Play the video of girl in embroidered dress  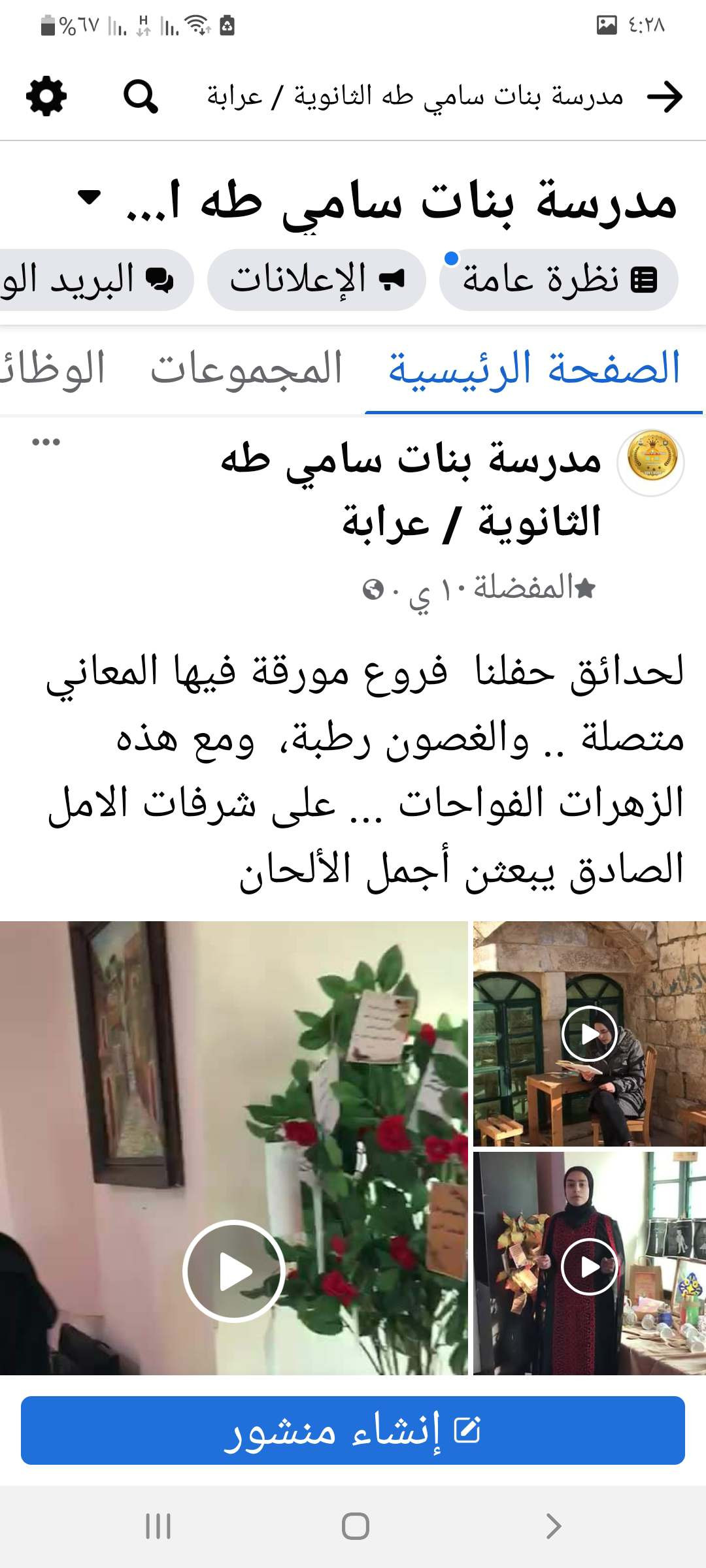(x=589, y=1266)
